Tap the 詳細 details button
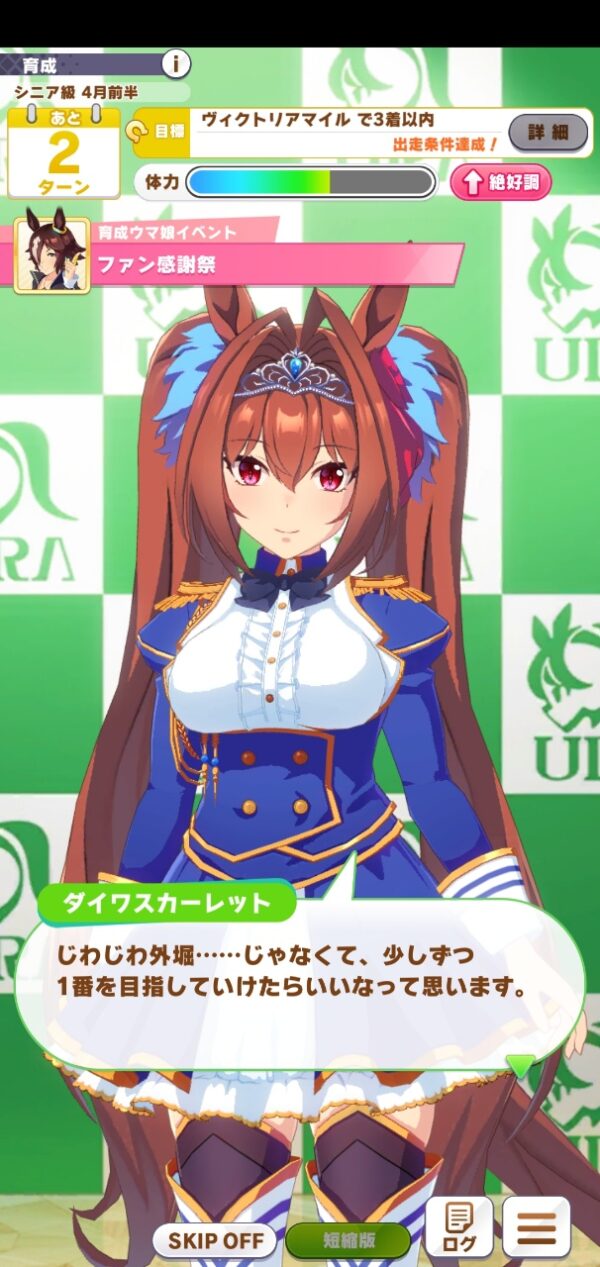Screen dimensions: 600x1267 point(548,132)
